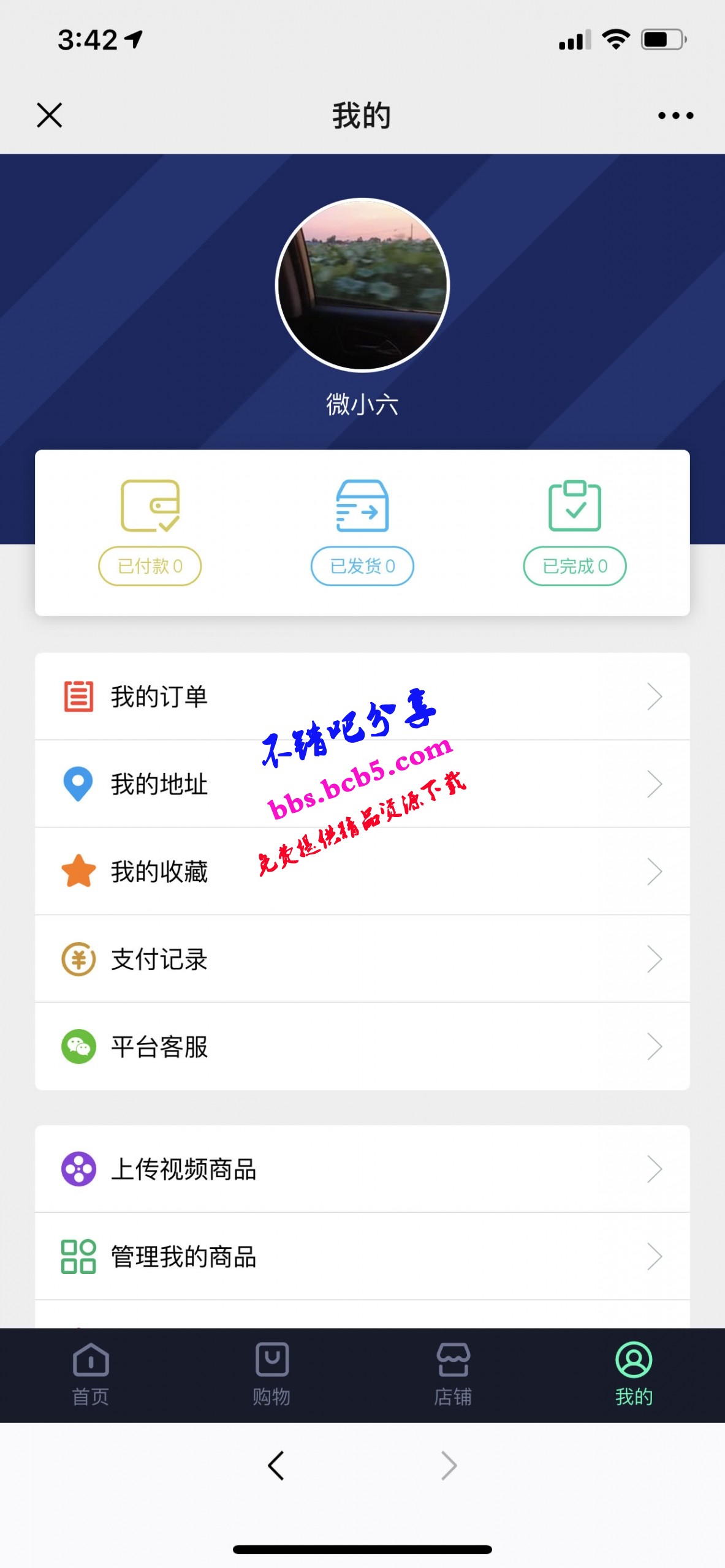Open 上传视频商品 upload page

coord(362,1169)
